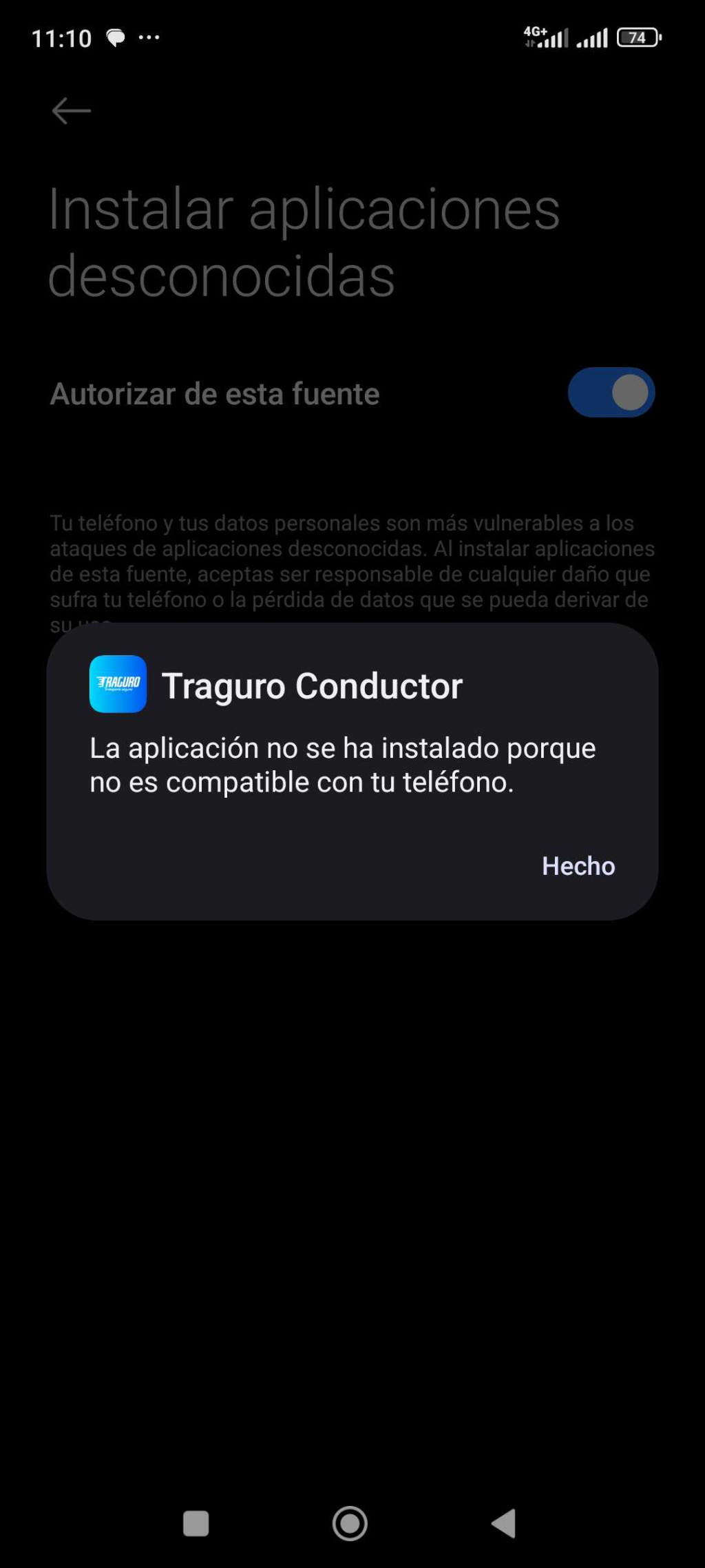
Task: Tap the system home button
Action: click(x=350, y=1523)
